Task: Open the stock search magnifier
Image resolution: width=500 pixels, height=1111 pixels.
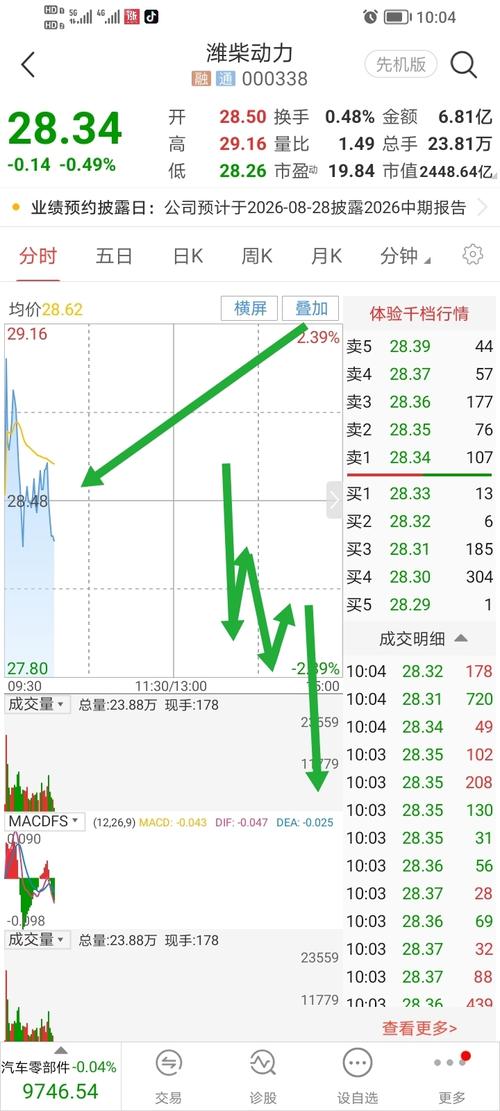Action: click(463, 65)
